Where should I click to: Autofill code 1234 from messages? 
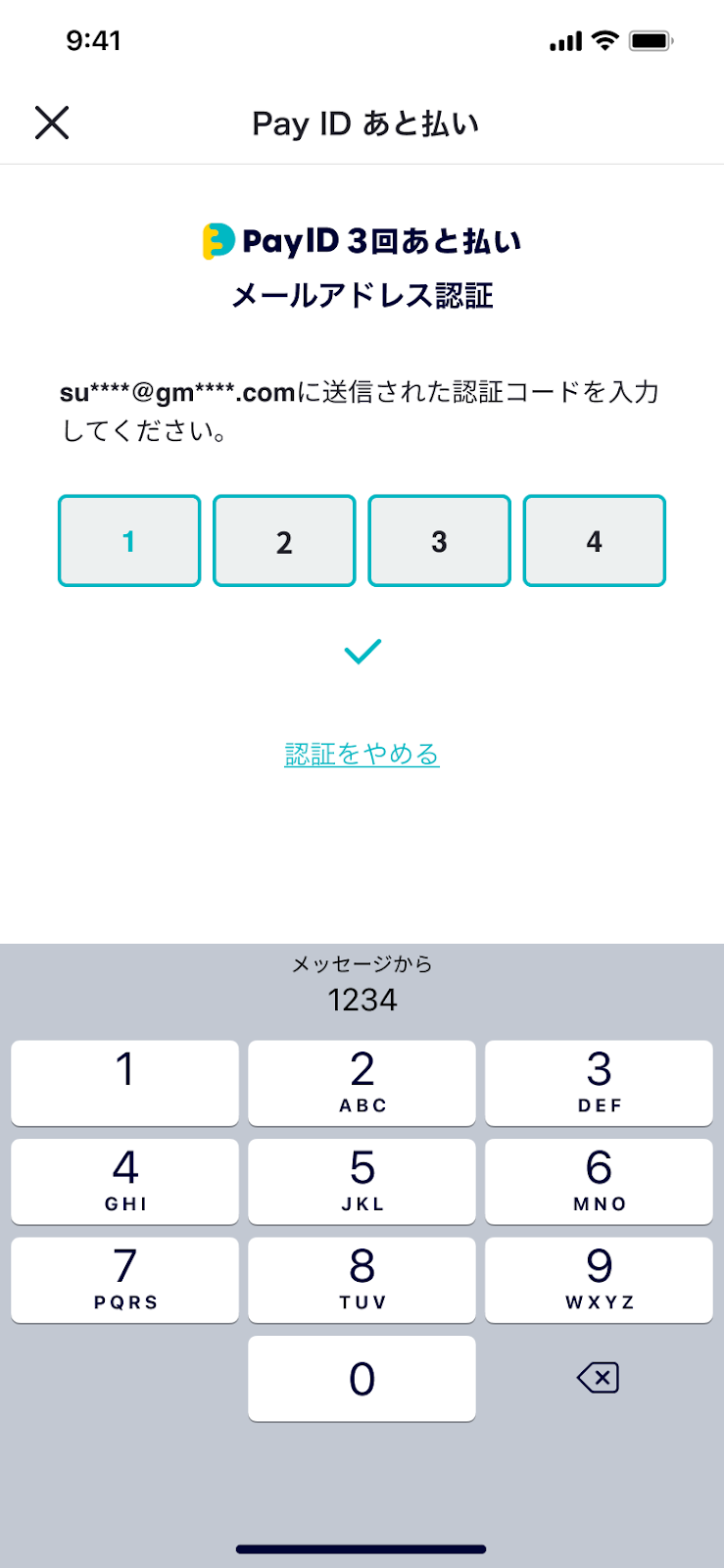pos(362,985)
